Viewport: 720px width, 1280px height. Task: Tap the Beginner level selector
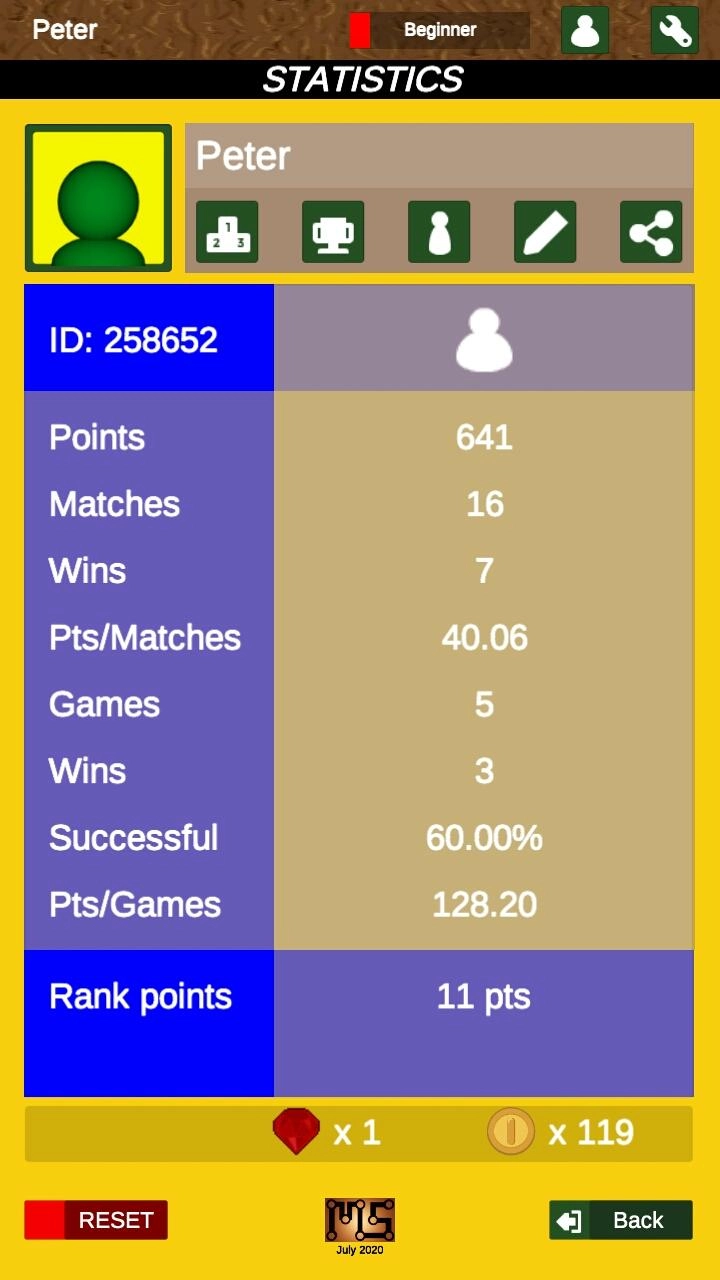(x=440, y=30)
